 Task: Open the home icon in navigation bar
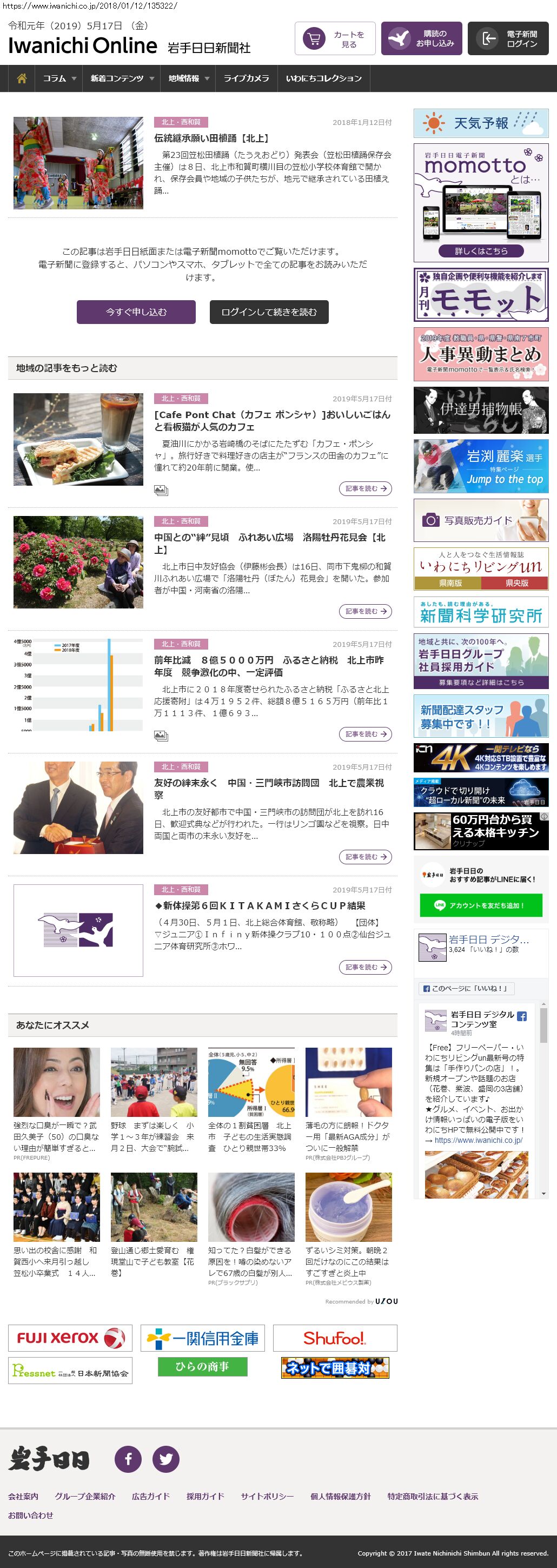coord(22,78)
